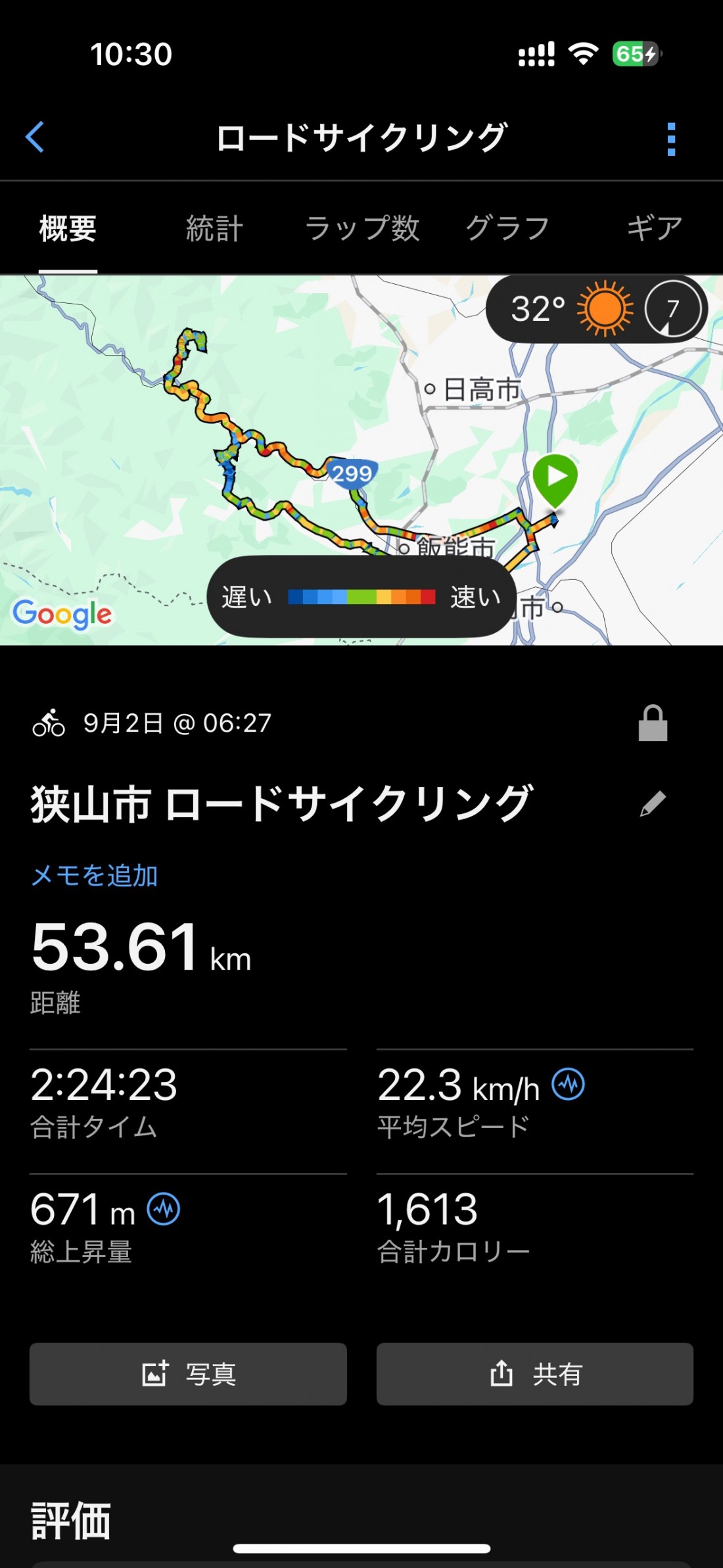The width and height of the screenshot is (723, 1568).
Task: Tap メモを追加 to add a note
Action: click(x=95, y=876)
